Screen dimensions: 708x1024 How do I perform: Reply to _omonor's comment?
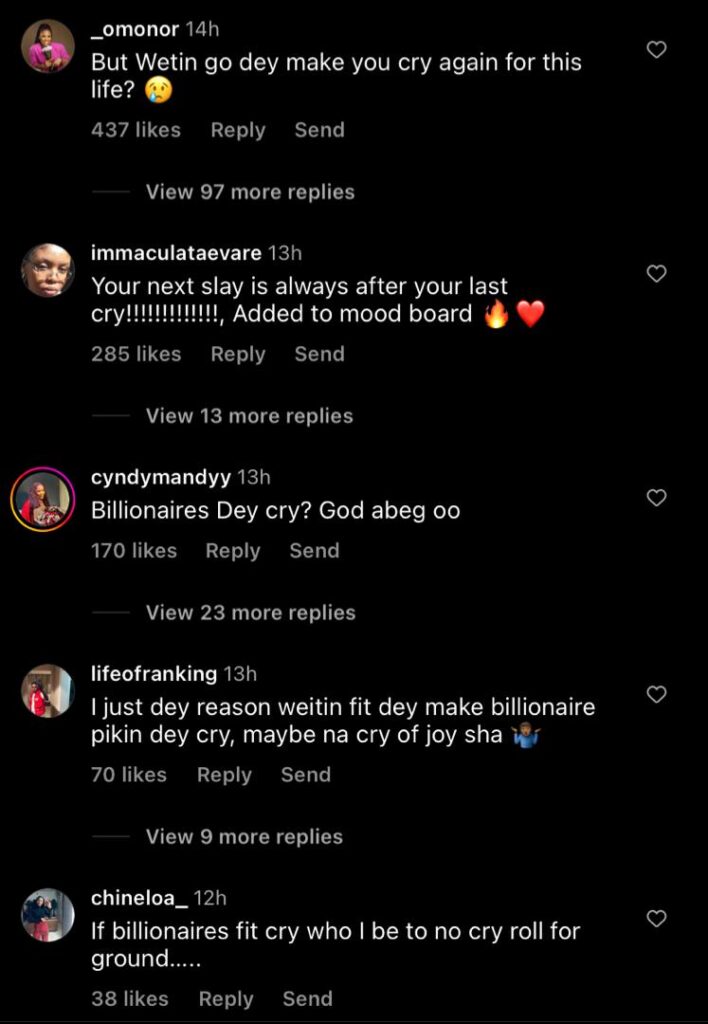pos(238,130)
